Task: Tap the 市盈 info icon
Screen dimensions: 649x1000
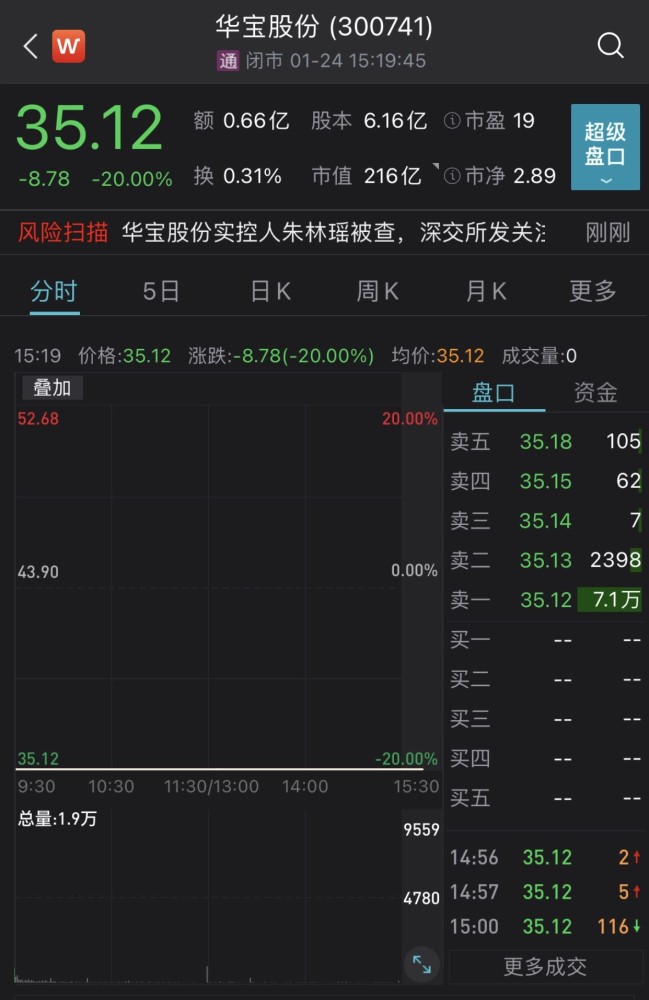Action: coord(452,121)
